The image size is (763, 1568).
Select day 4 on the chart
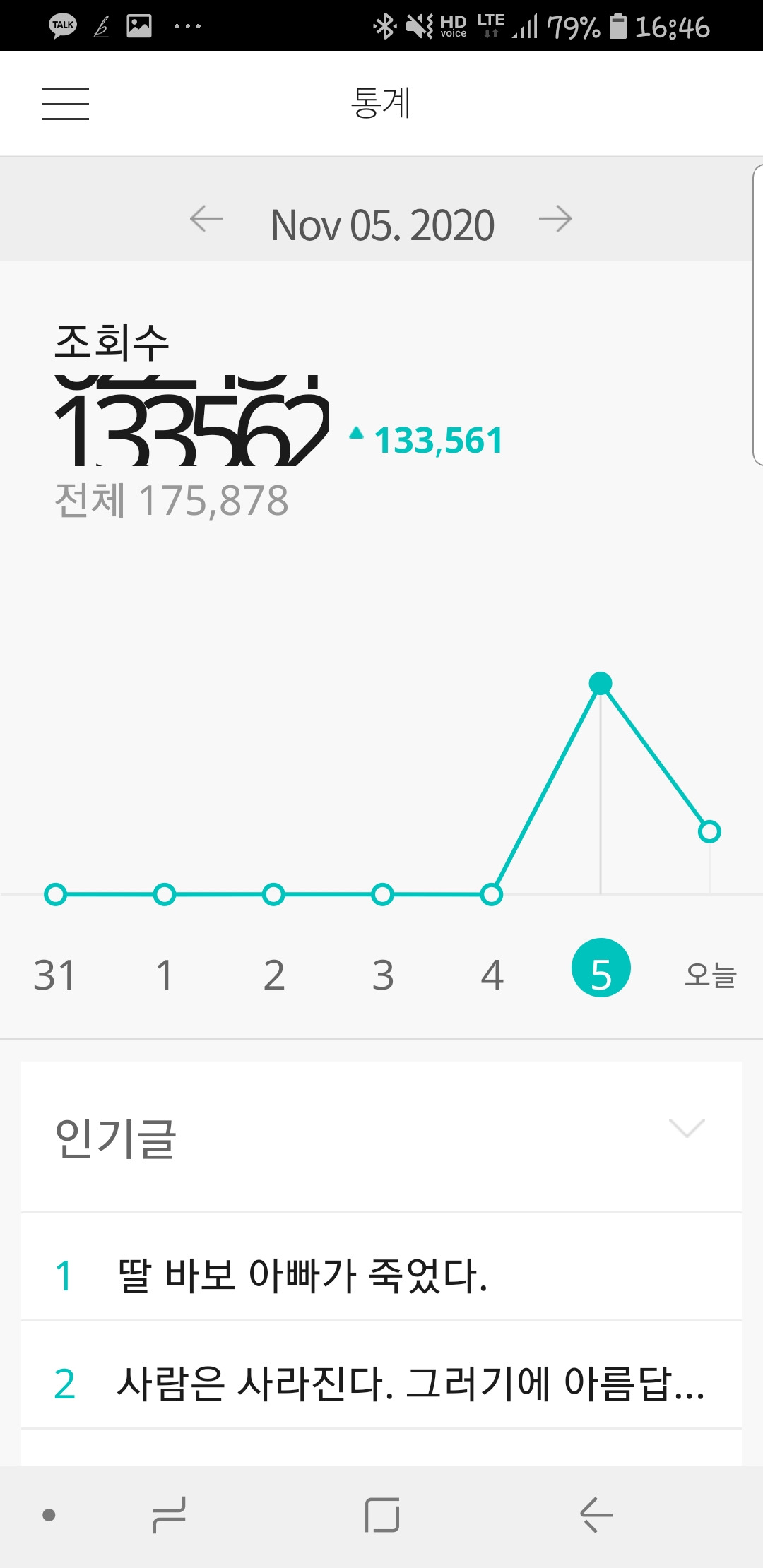(492, 975)
